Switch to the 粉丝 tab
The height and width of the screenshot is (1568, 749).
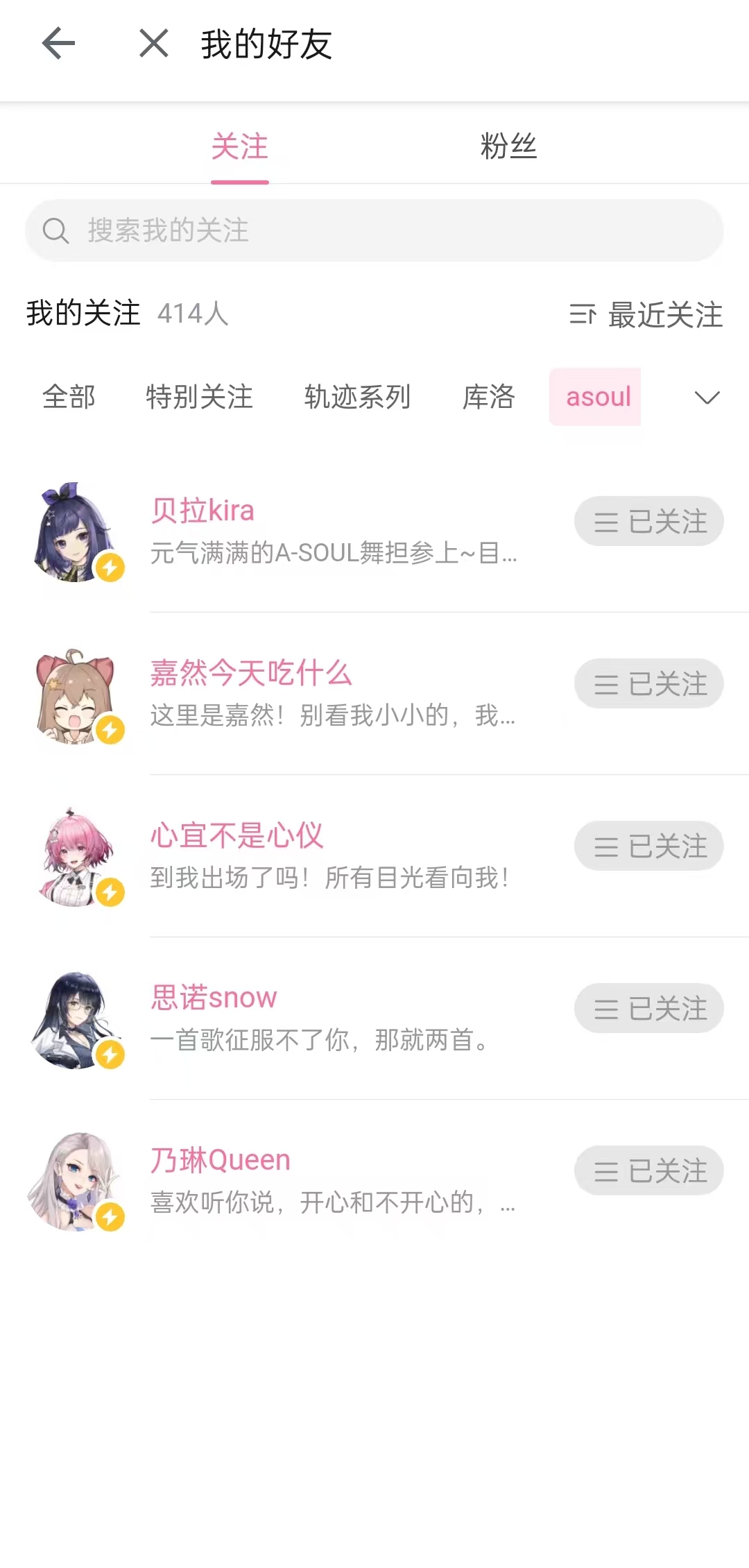point(508,146)
